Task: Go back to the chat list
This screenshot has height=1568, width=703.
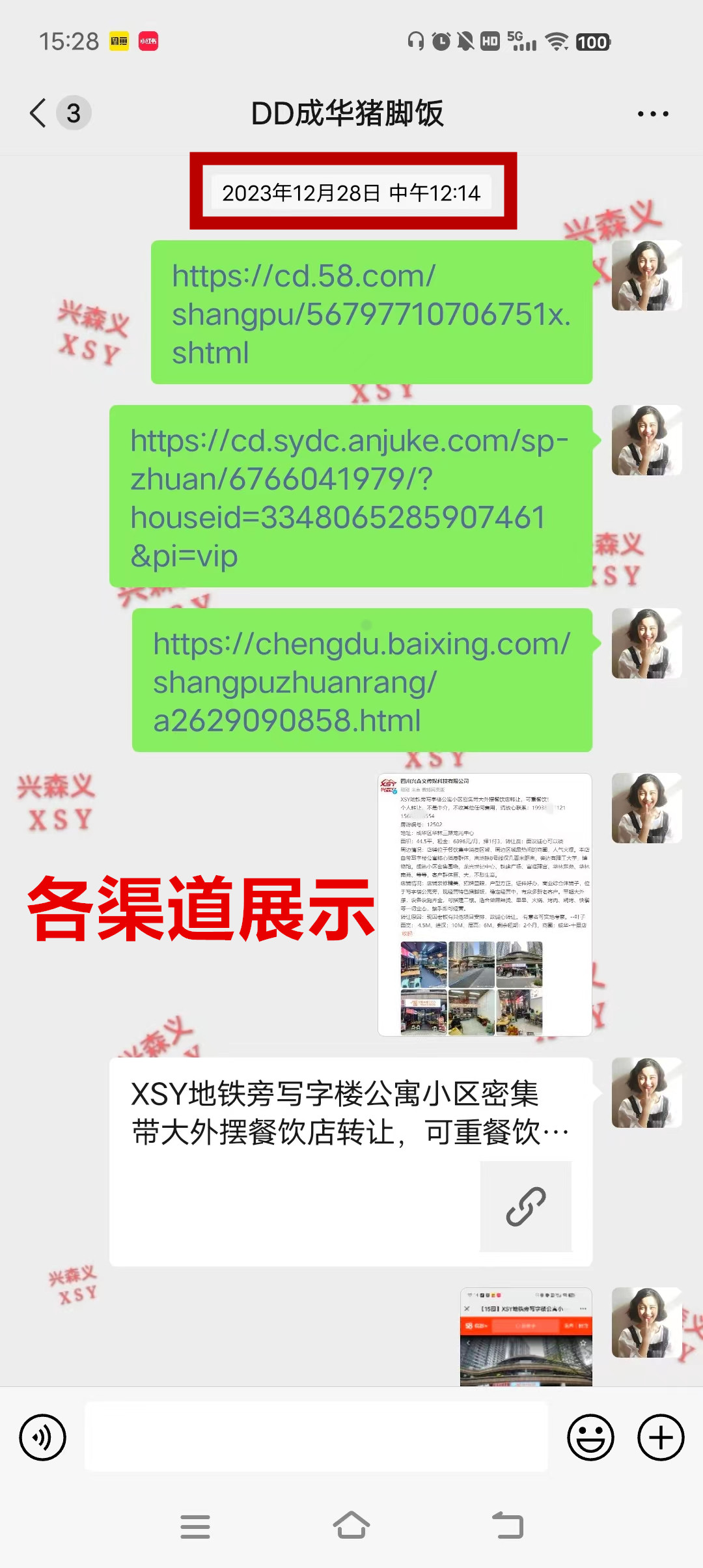Action: (x=39, y=113)
